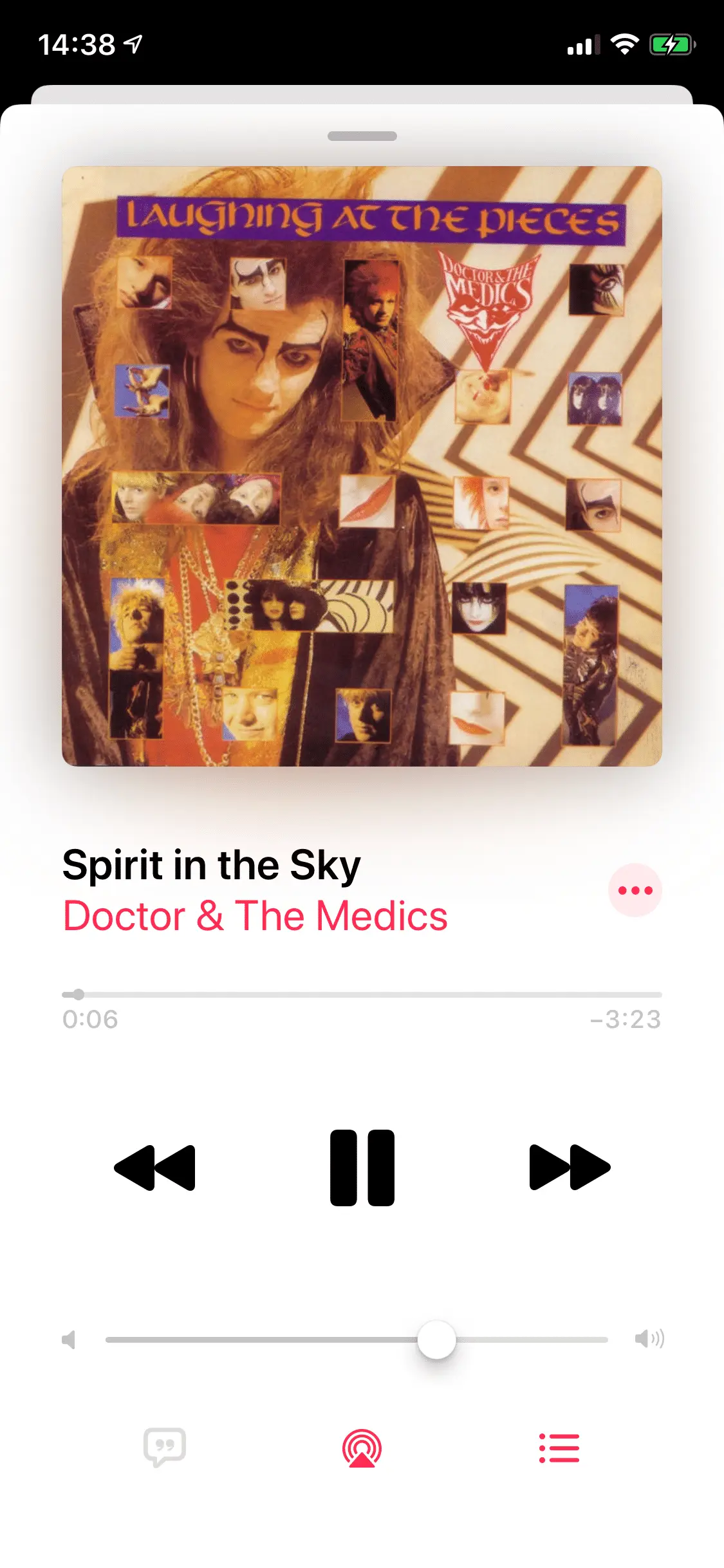Open the more options ellipsis menu
The width and height of the screenshot is (724, 1568).
point(635,890)
